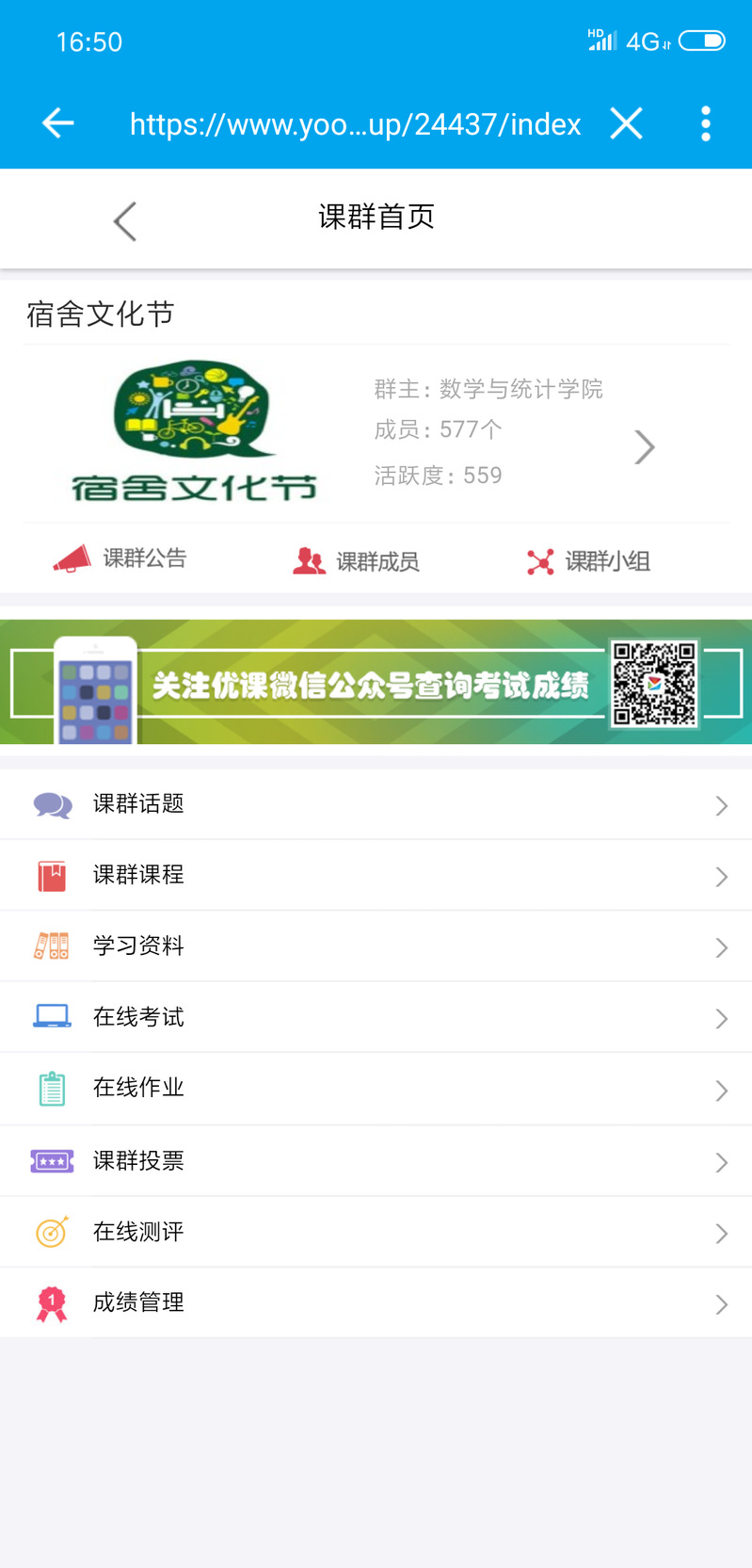
Task: Select 在线测评
Action: (x=376, y=1233)
